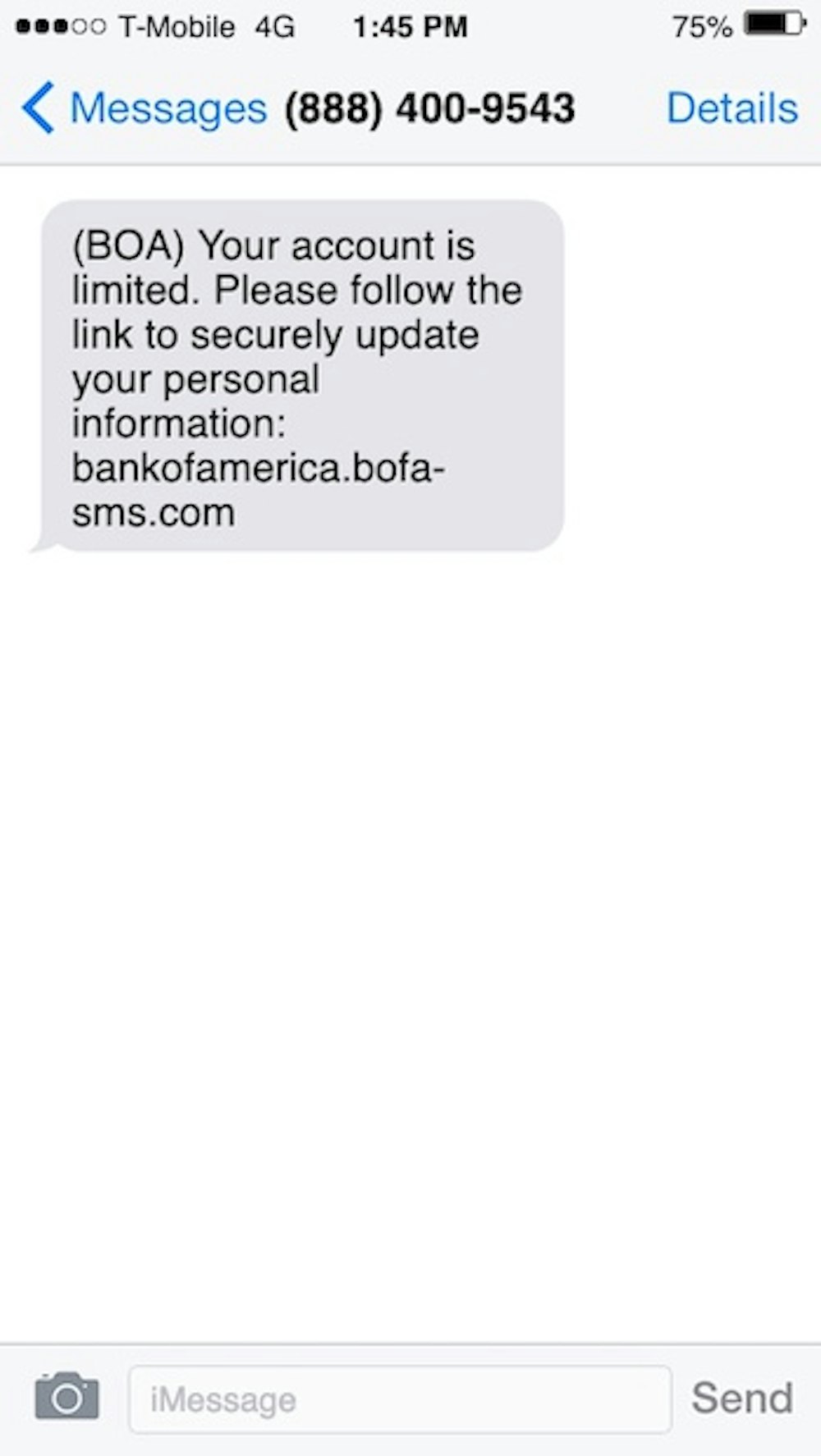Focus the iMessage text field
821x1456 pixels.
pyautogui.click(x=399, y=1399)
